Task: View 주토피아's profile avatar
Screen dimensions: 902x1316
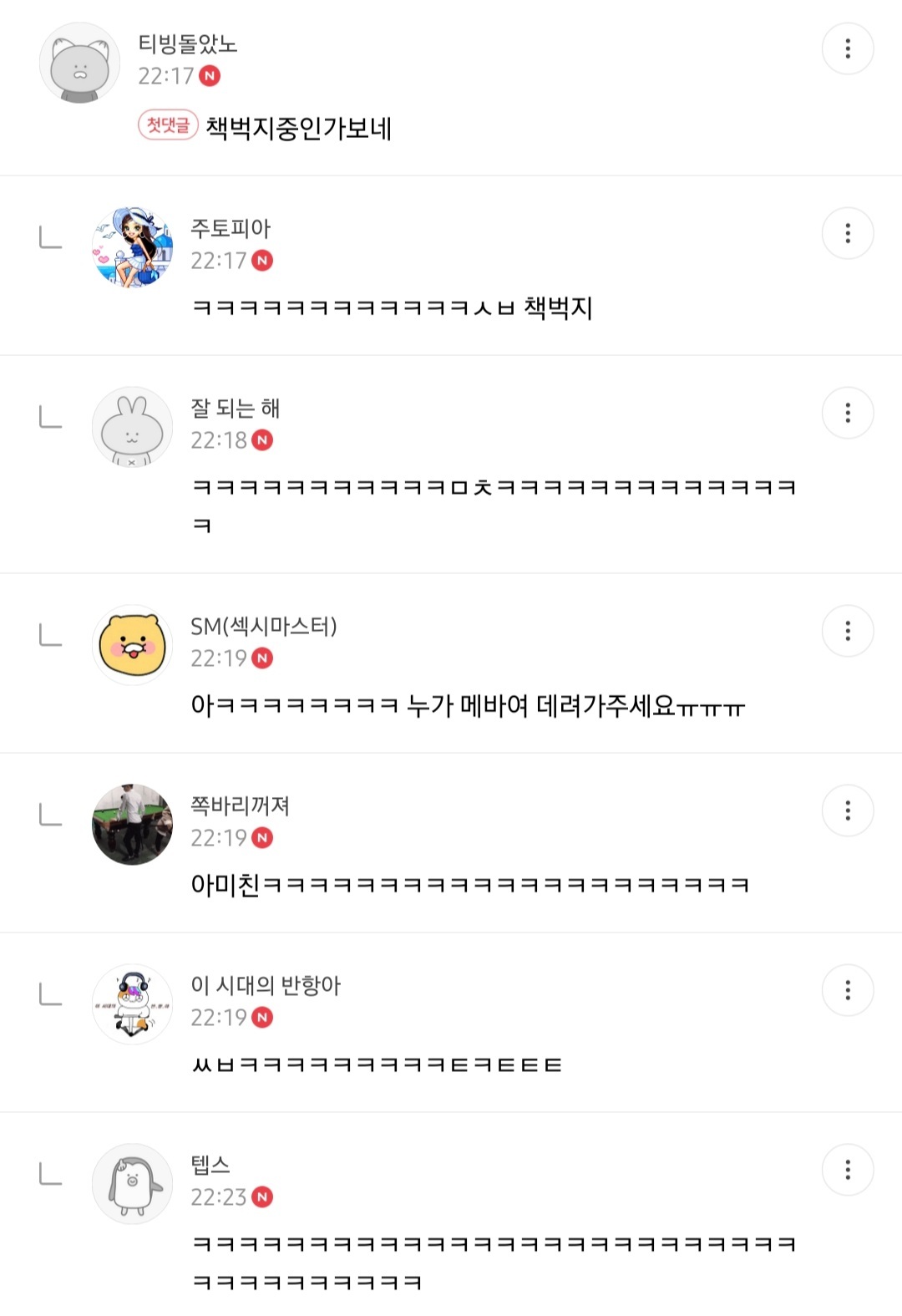Action: click(x=132, y=247)
